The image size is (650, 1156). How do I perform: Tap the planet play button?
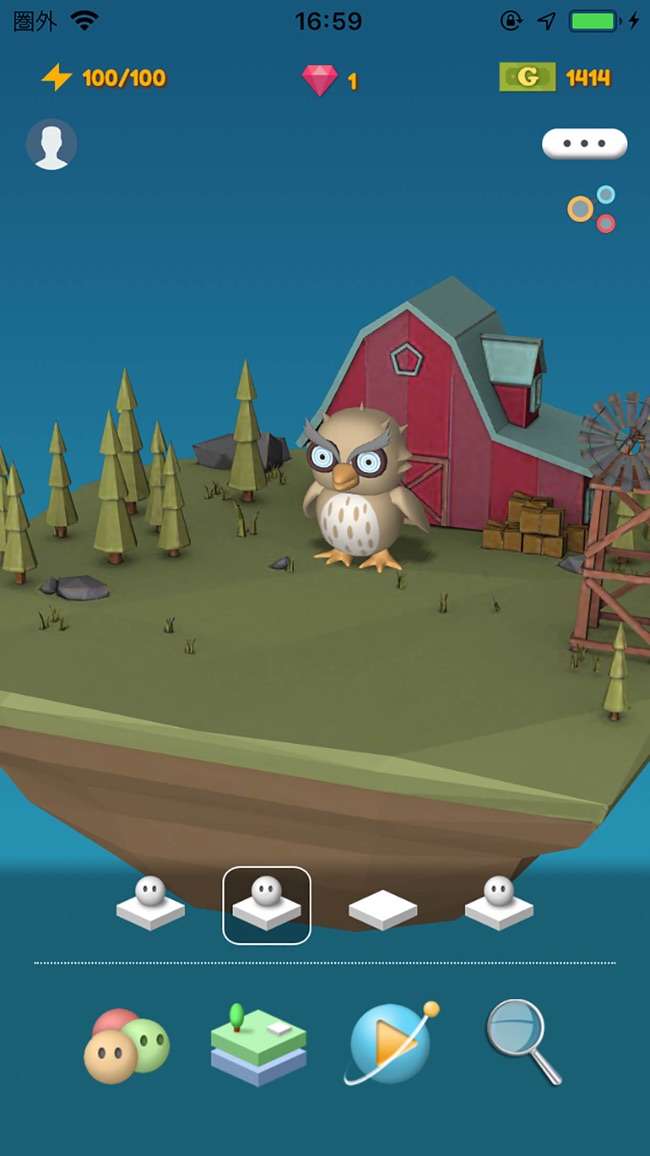[x=392, y=1044]
